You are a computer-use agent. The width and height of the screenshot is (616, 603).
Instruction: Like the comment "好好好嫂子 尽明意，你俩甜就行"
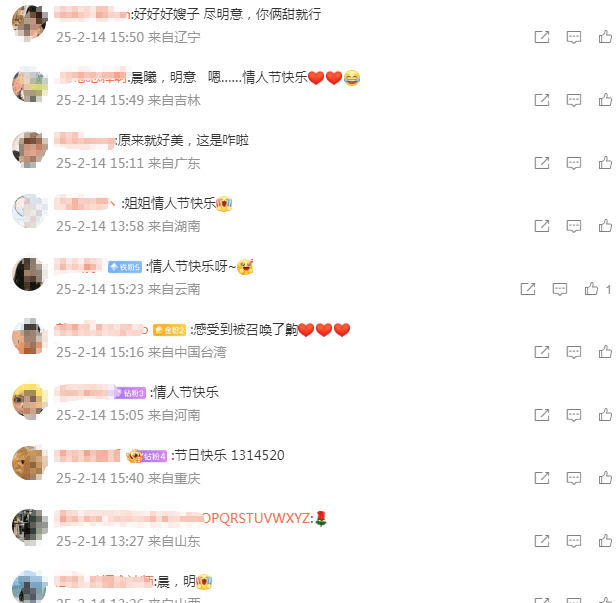[605, 37]
